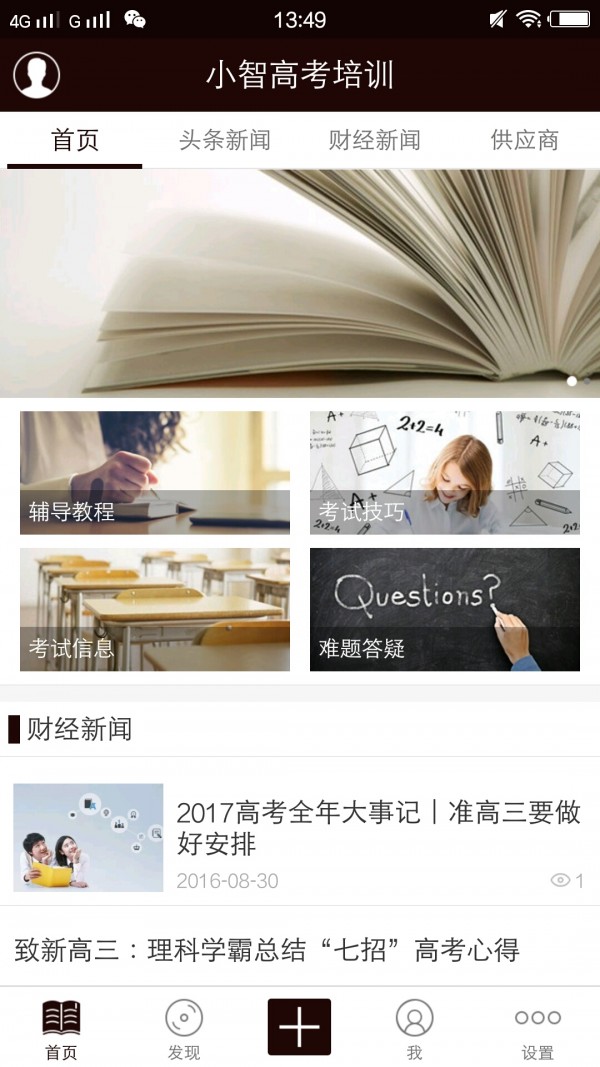Tap the plus button in the bottom bar
The height and width of the screenshot is (1067, 600).
(x=299, y=1027)
